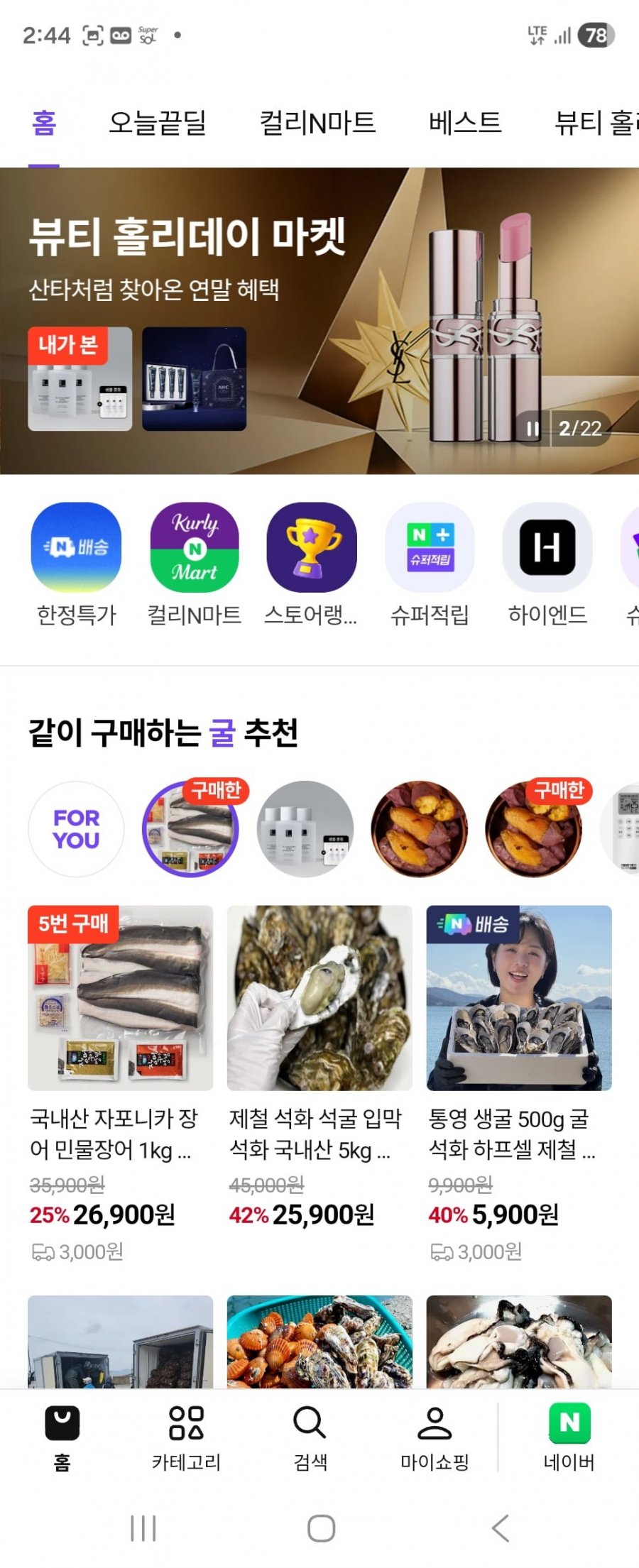Open the 슈퍼적립 shortcut
The height and width of the screenshot is (1568, 639).
tap(430, 548)
